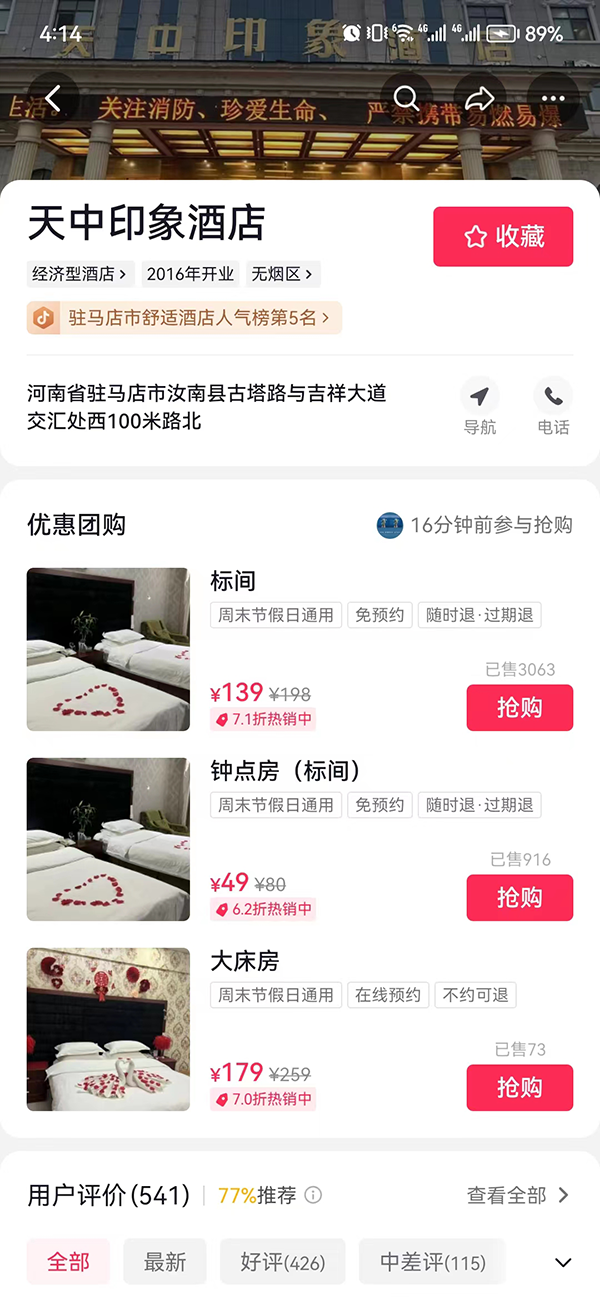Open the three-dot overflow menu
The image size is (600, 1300).
(x=553, y=98)
